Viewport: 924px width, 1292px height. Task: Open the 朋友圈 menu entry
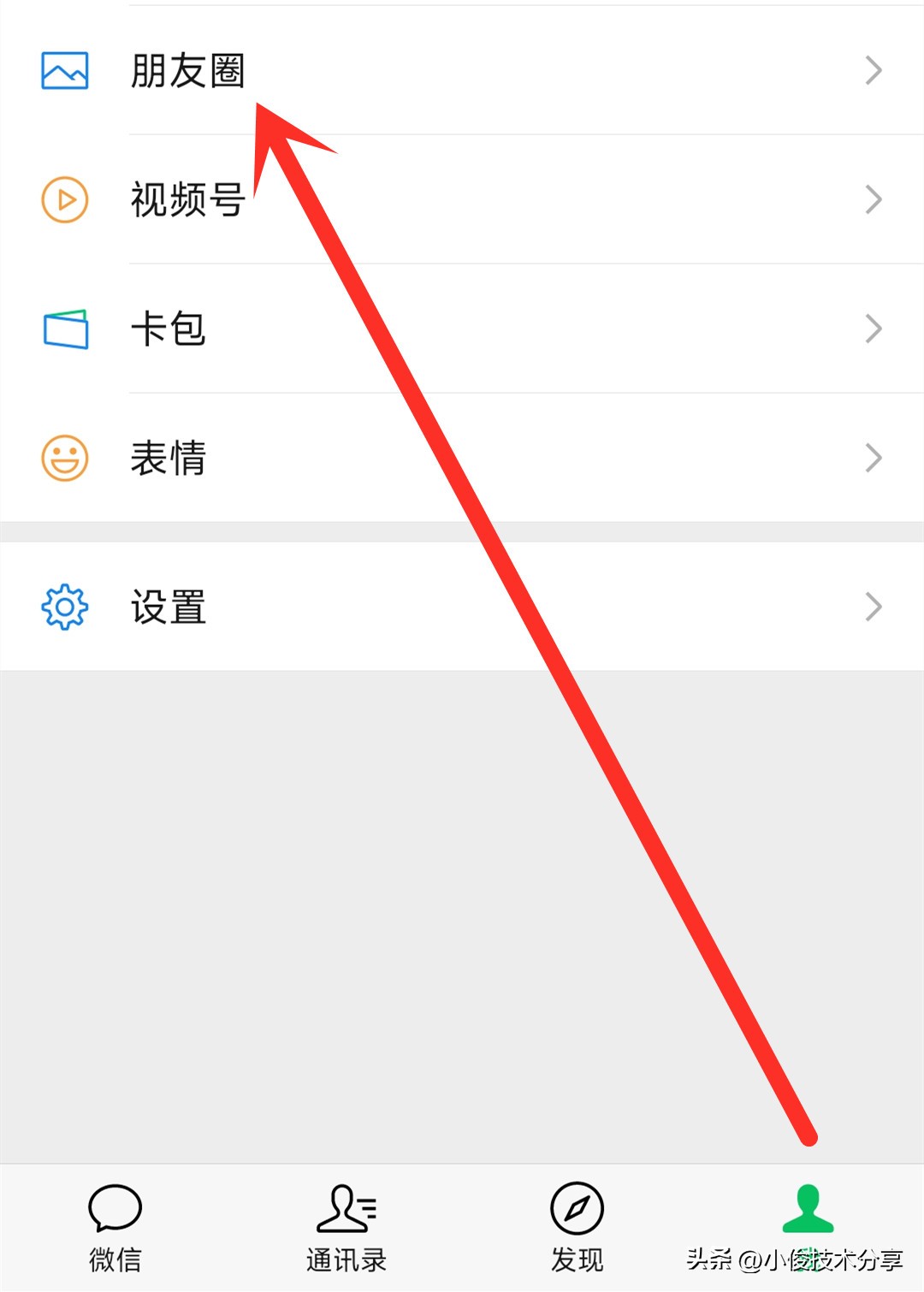click(188, 70)
